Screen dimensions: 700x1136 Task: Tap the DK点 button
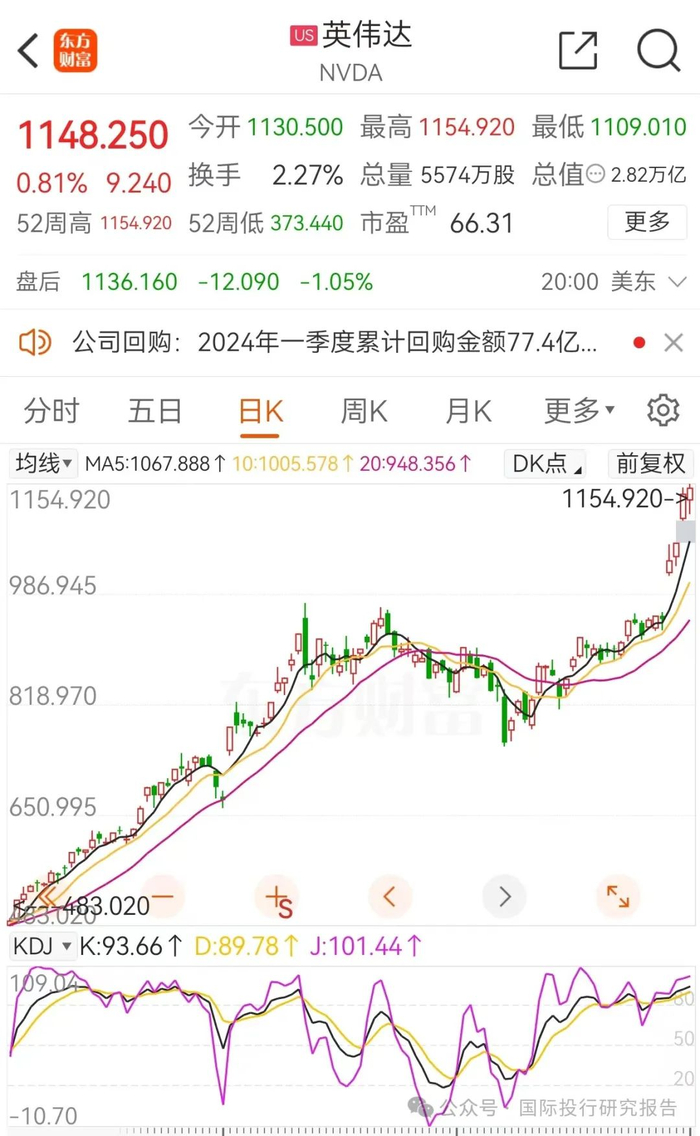click(x=546, y=463)
